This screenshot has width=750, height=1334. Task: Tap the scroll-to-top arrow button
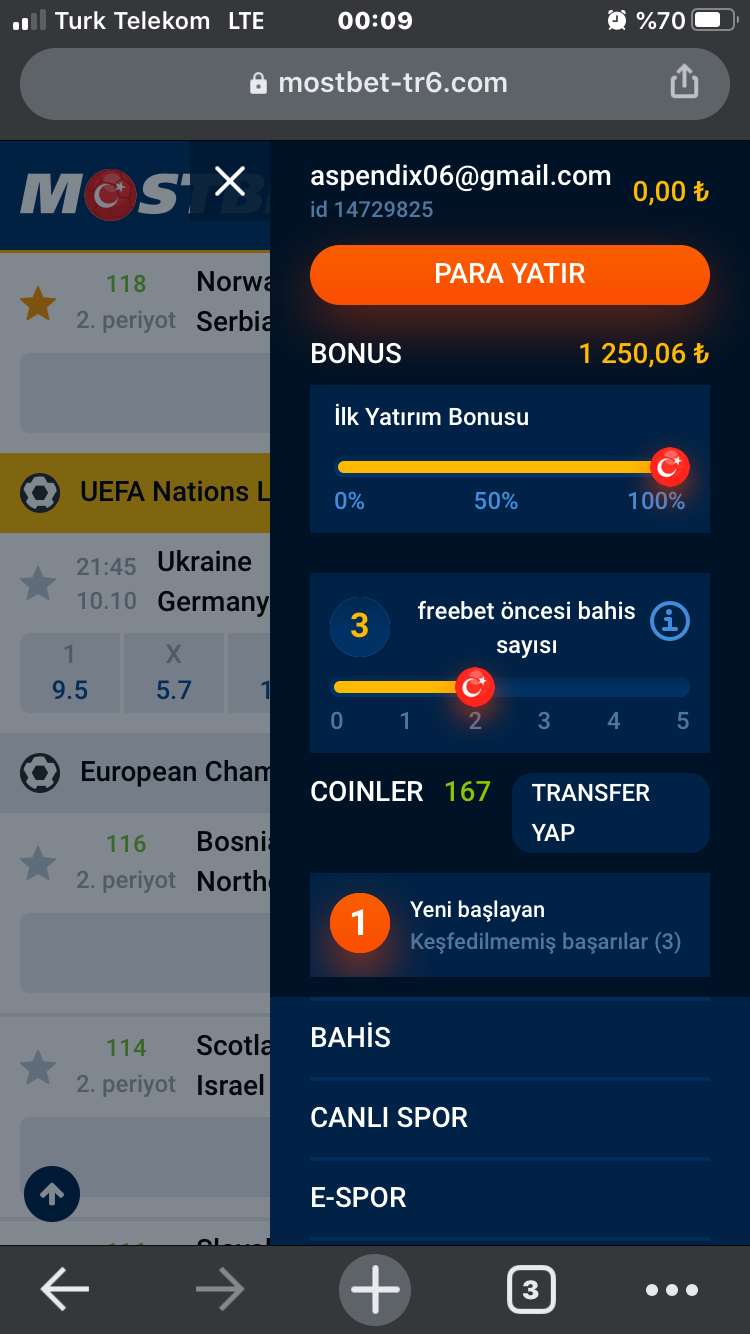coord(52,1193)
